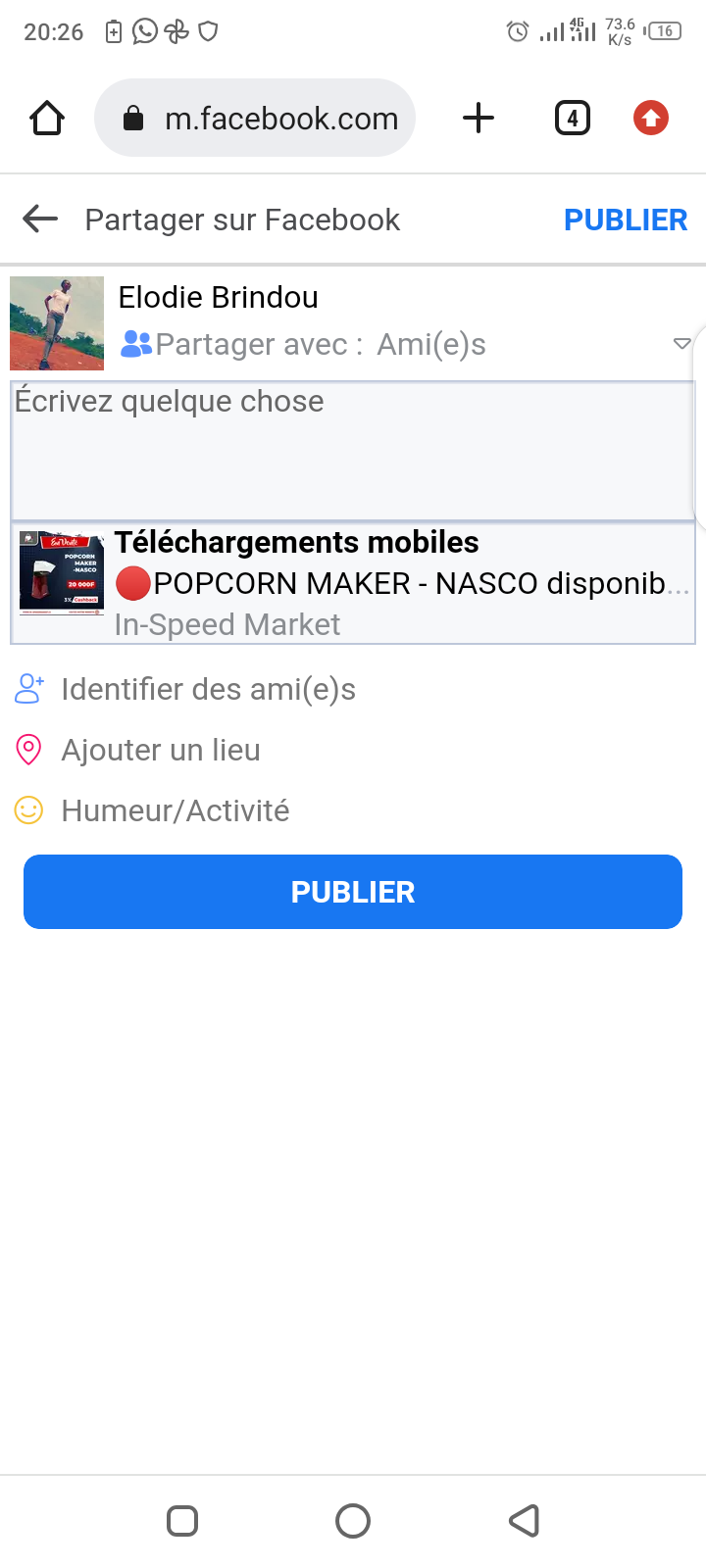Open Humeur/Activité option
The image size is (706, 1568).
pyautogui.click(x=175, y=810)
